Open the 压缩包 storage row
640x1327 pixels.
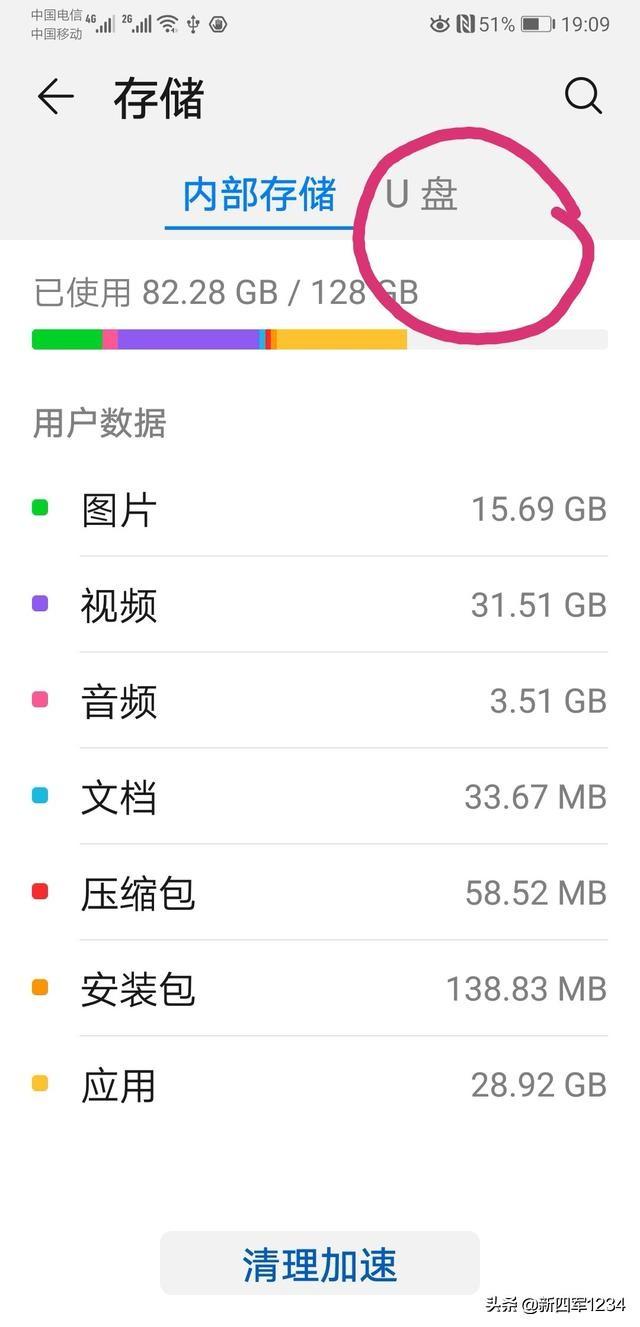coord(320,893)
